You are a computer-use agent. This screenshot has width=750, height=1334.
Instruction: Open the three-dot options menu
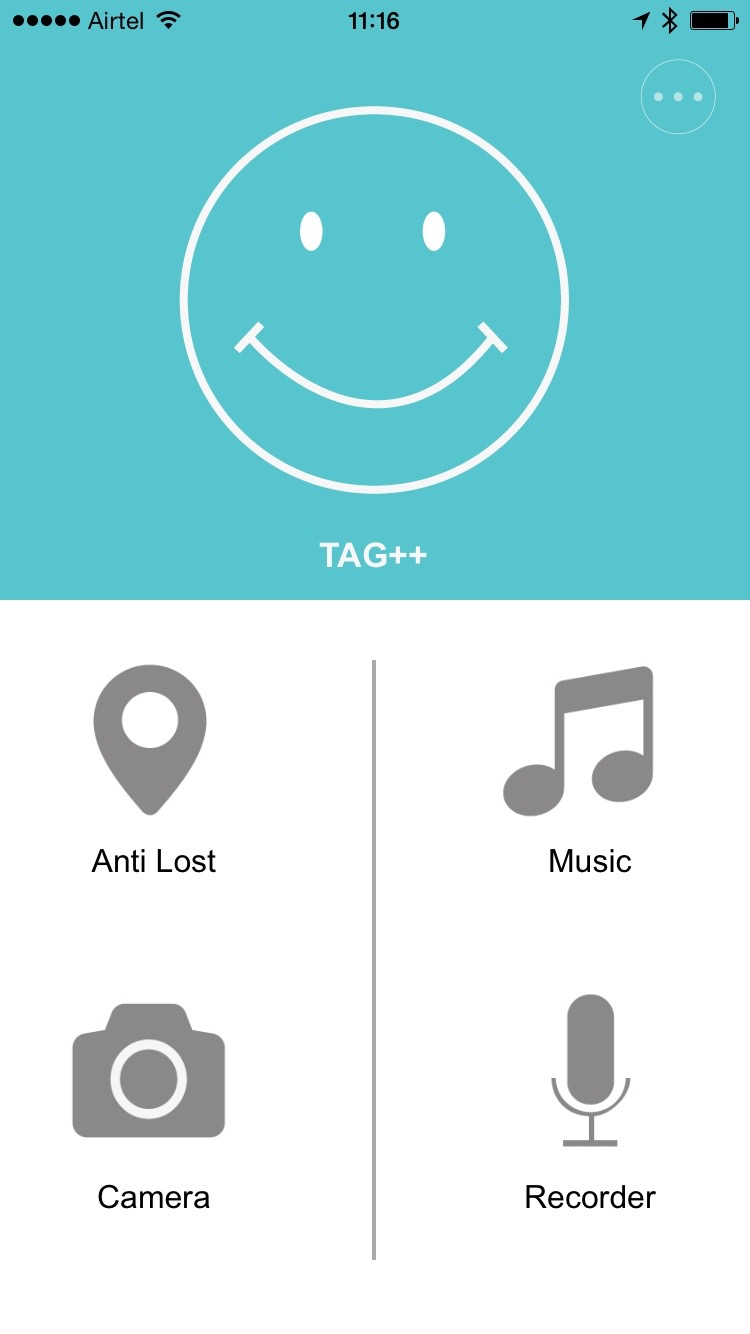pyautogui.click(x=678, y=97)
